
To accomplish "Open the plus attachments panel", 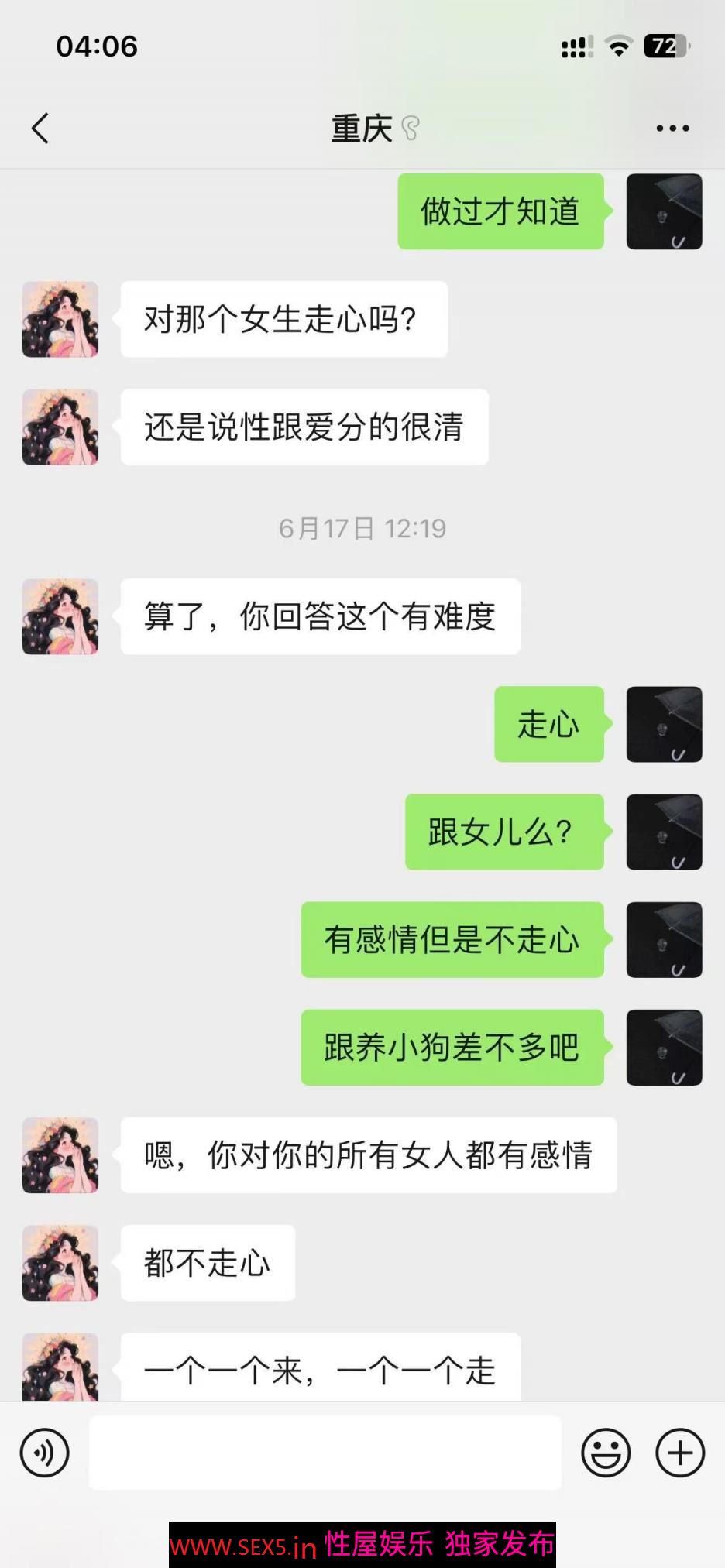I will [679, 1453].
